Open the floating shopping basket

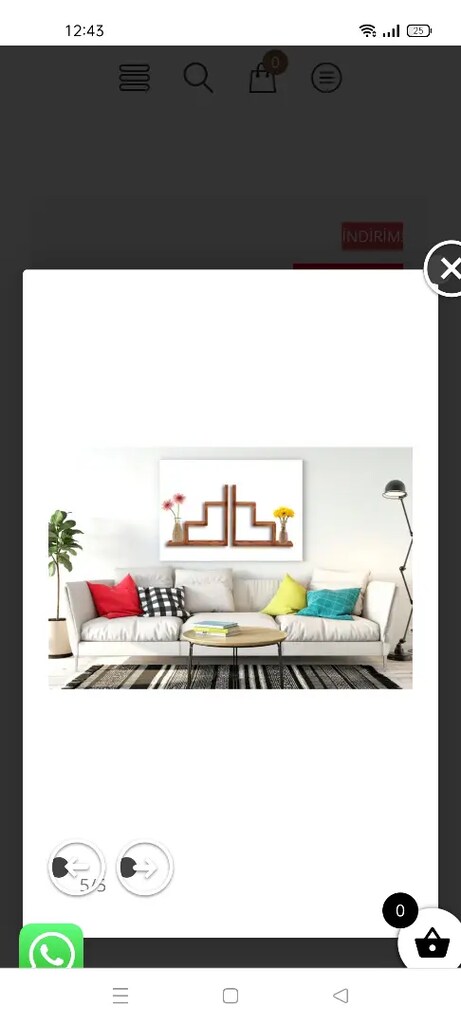[431, 940]
